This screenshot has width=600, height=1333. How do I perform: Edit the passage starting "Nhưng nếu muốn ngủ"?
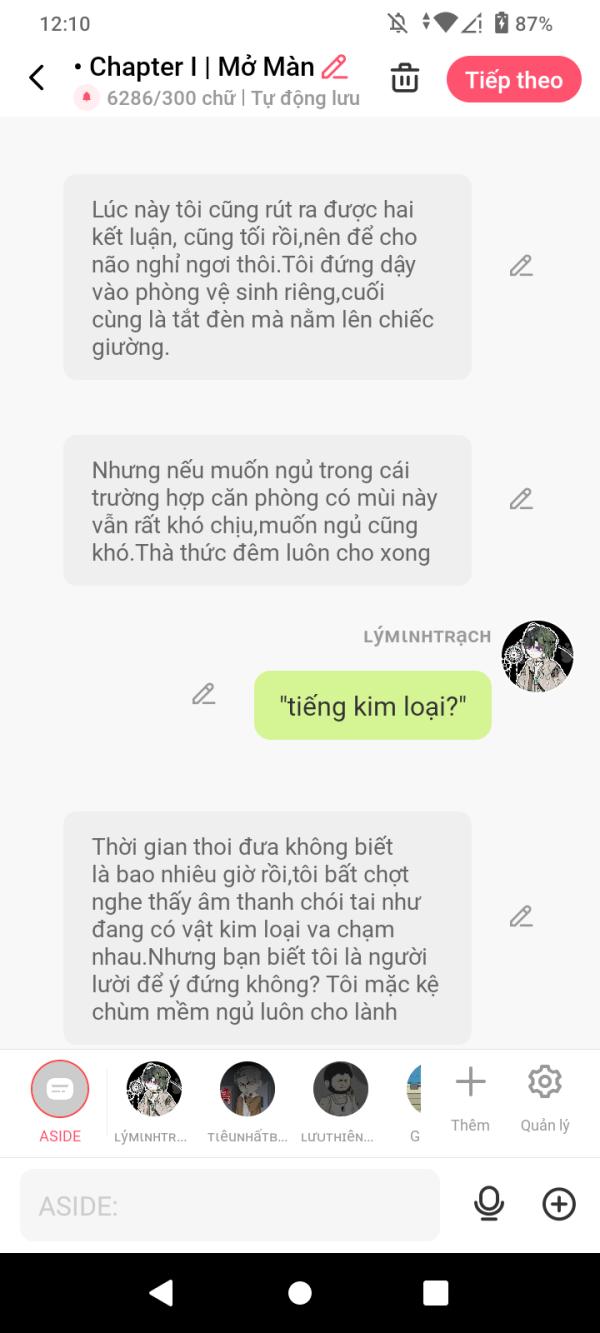(520, 499)
